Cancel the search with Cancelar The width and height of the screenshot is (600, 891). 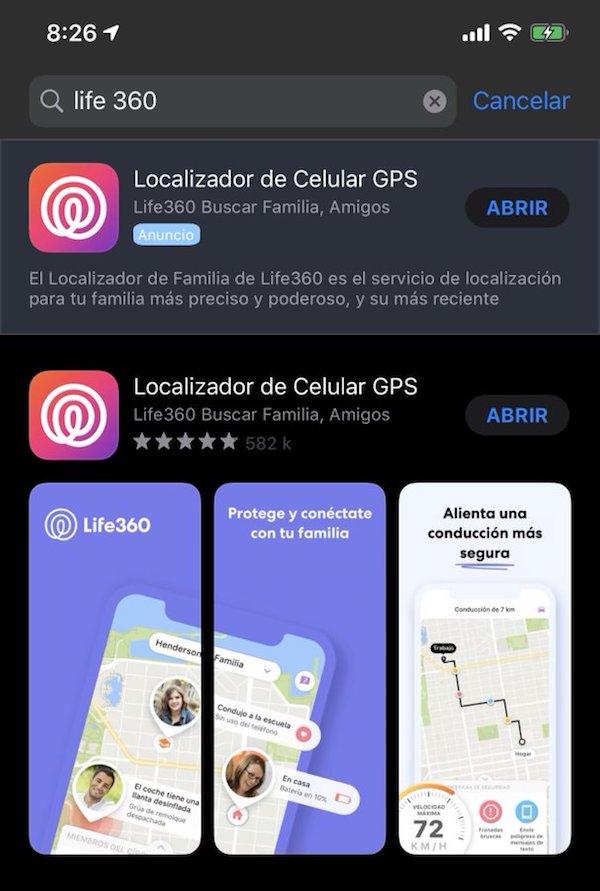coord(521,101)
